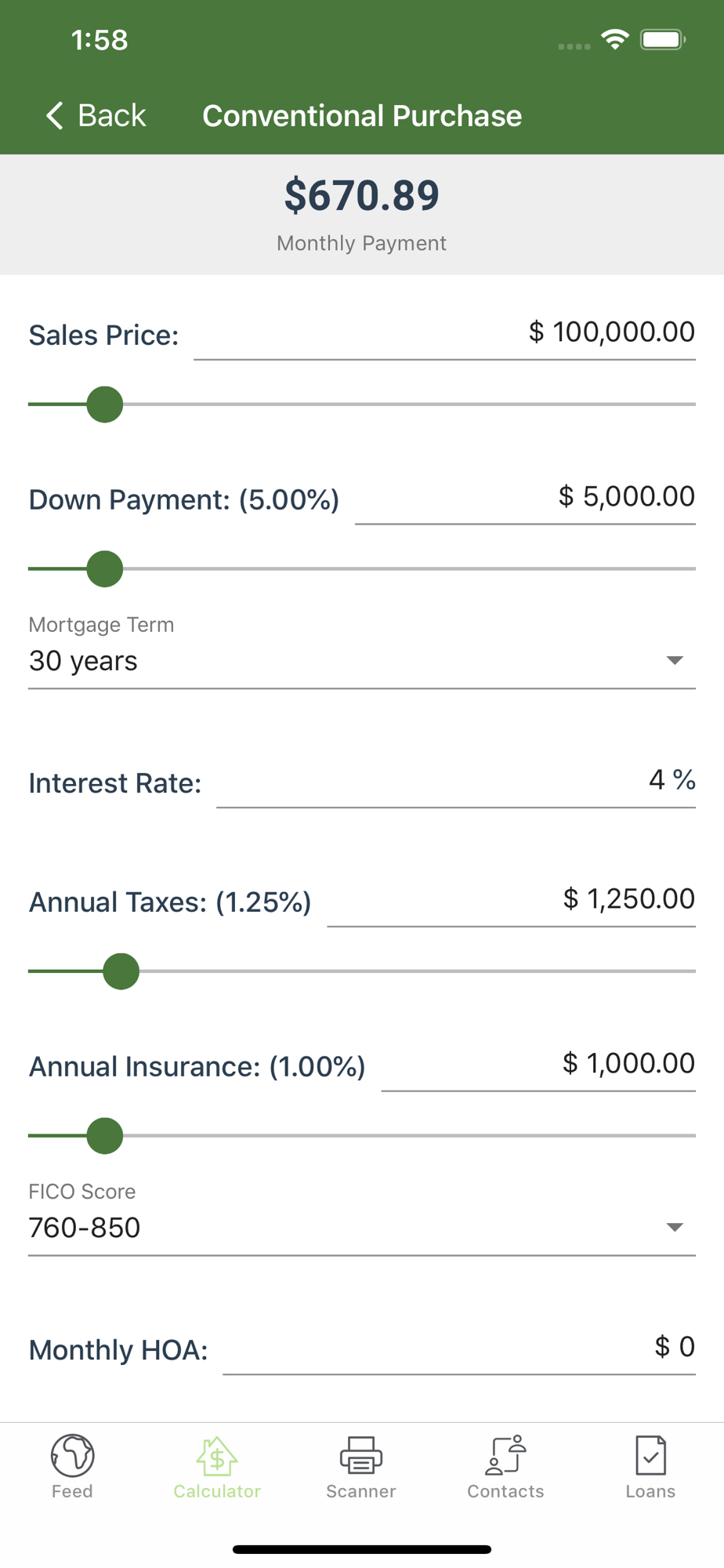
Task: Edit the Monthly HOA field
Action: point(458,1348)
